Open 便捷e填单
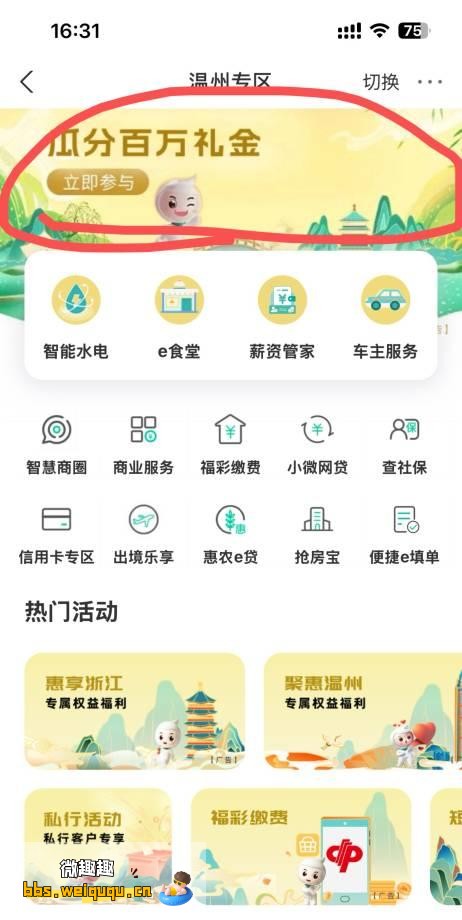Screen dimensions: 462x920 (x=404, y=535)
